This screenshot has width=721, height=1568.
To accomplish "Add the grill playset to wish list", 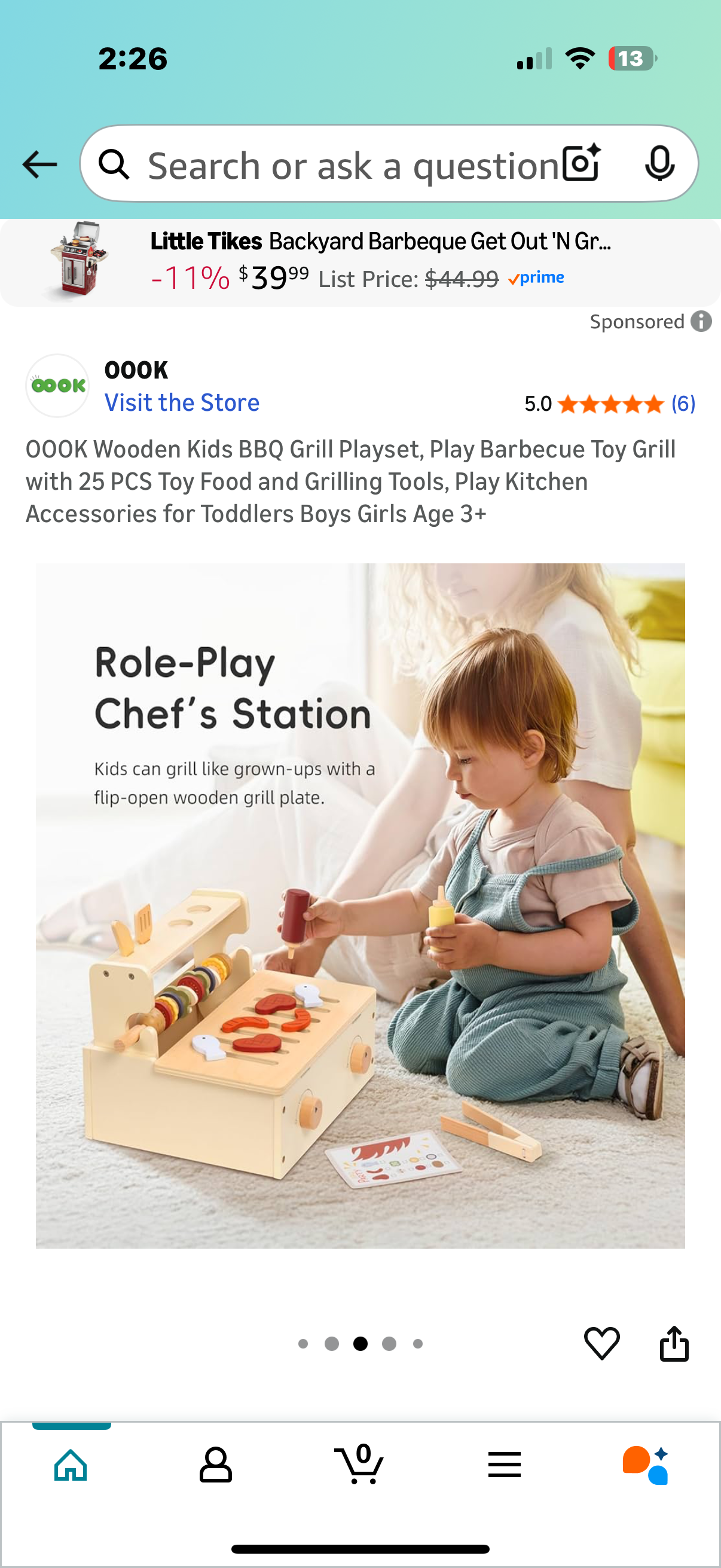I will (x=601, y=1343).
